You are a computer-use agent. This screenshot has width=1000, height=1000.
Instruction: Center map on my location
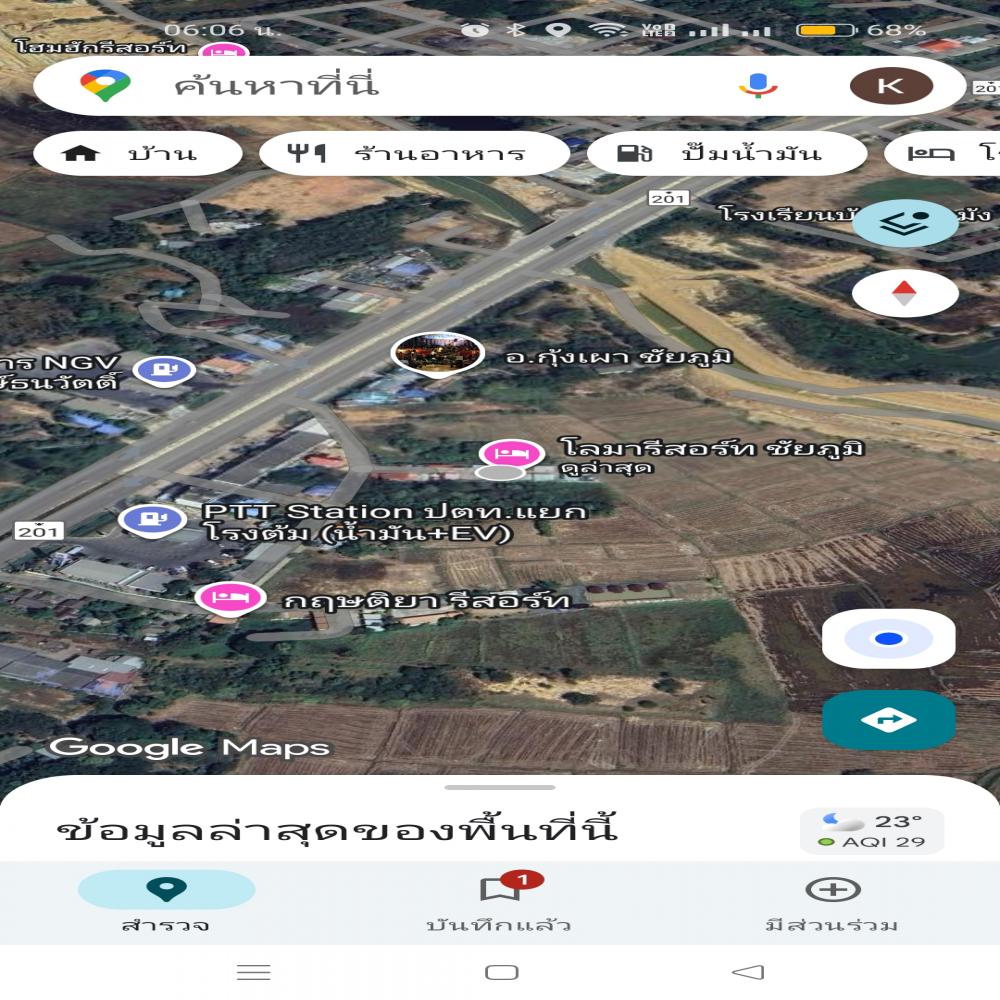(888, 639)
